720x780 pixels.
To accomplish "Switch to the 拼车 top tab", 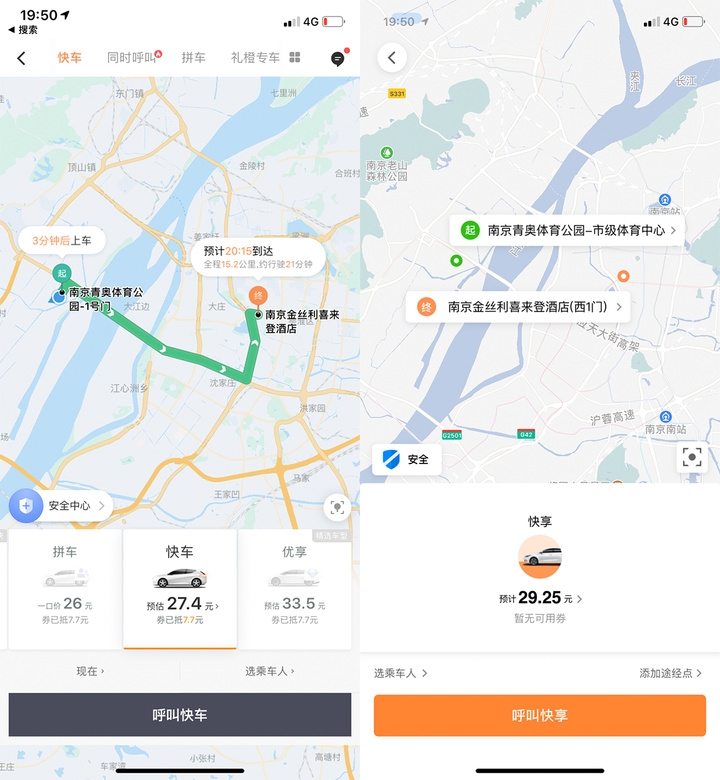I will (194, 58).
